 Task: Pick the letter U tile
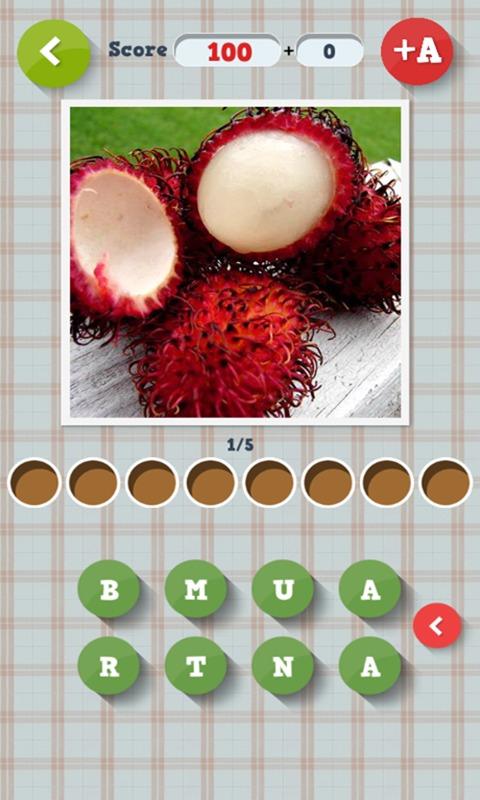(283, 589)
